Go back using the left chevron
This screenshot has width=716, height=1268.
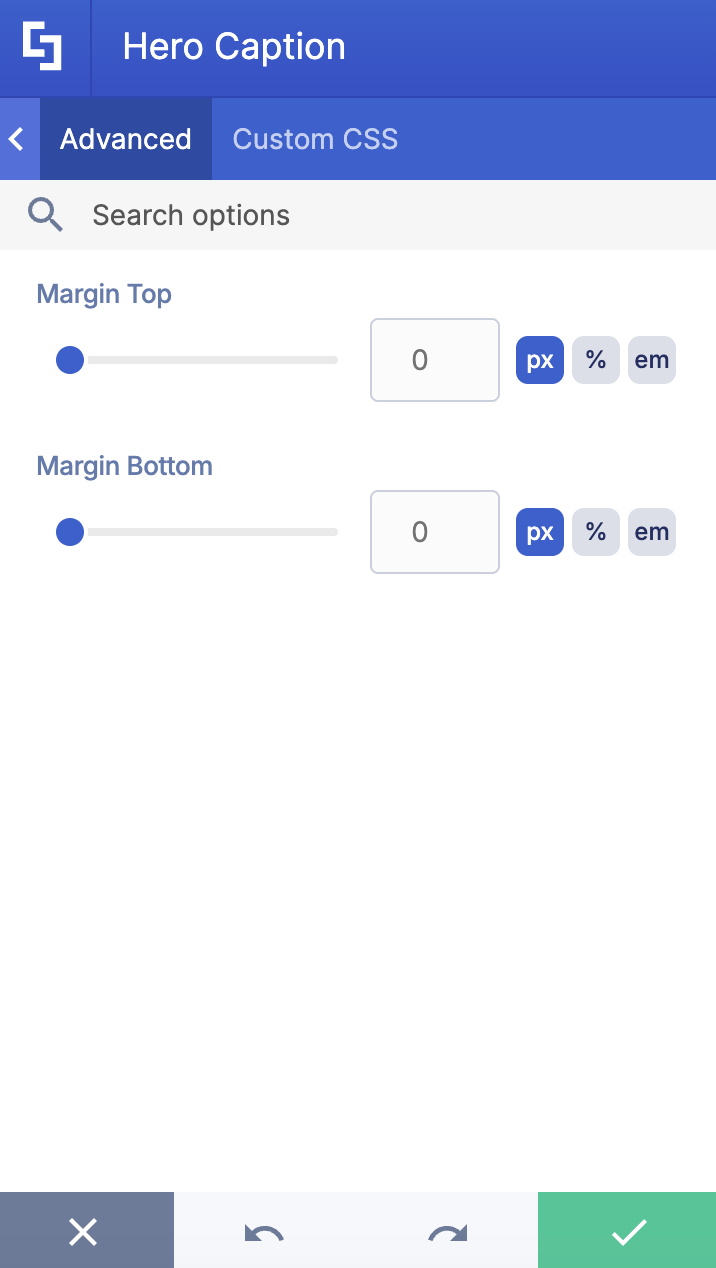pos(17,139)
